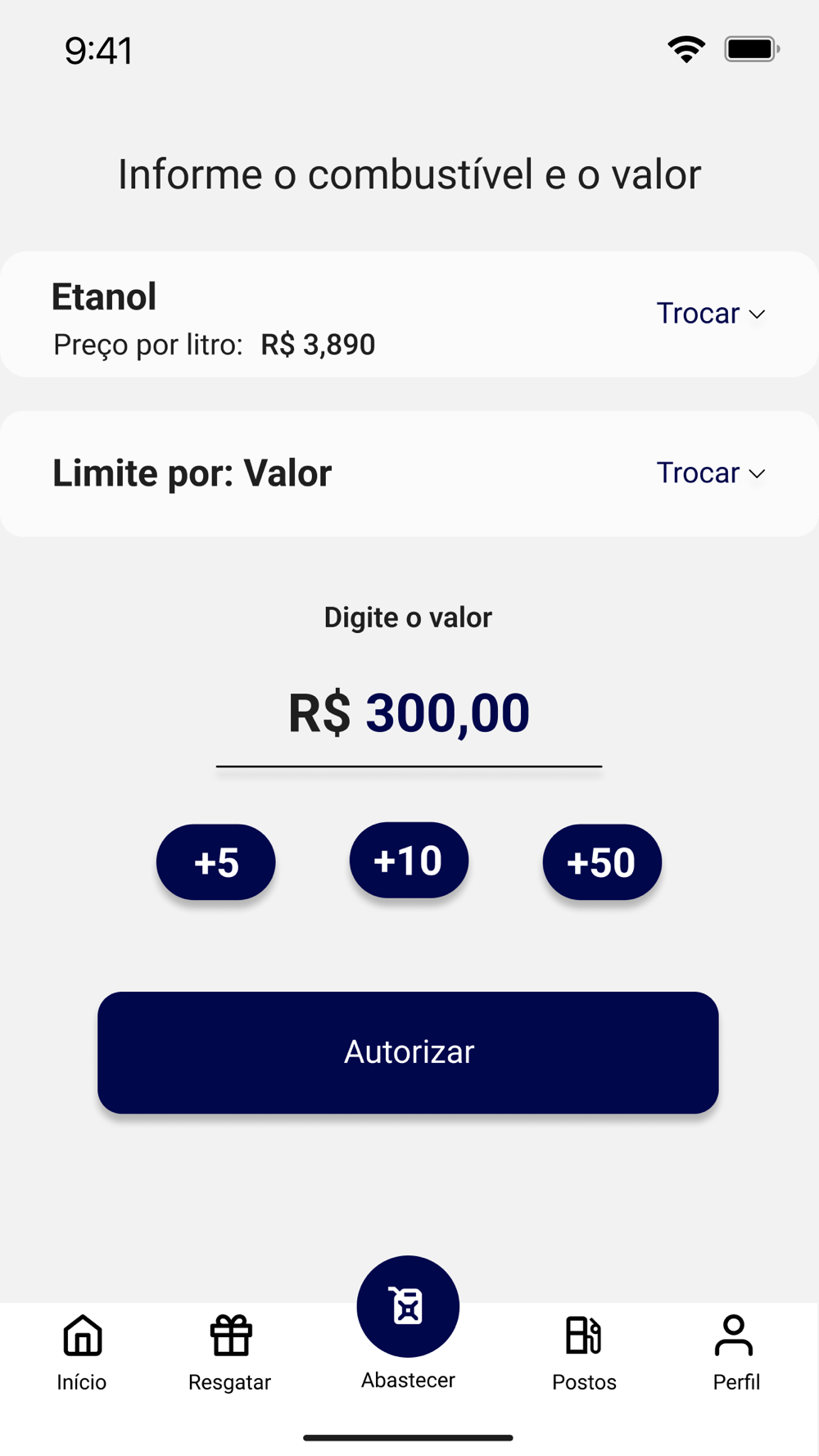Switch to the Resgatar tab
Image resolution: width=819 pixels, height=1456 pixels.
(x=230, y=1351)
